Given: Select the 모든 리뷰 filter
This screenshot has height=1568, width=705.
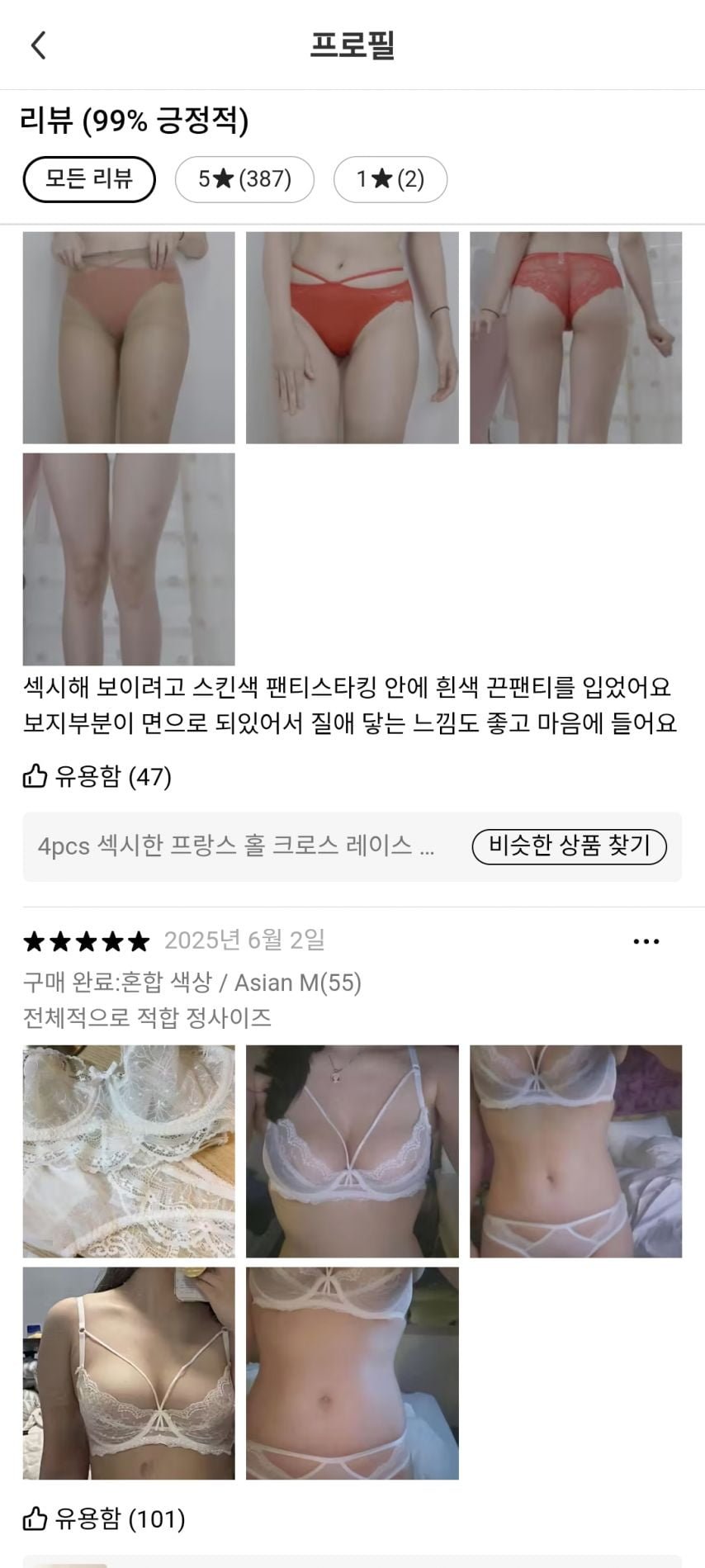Looking at the screenshot, I should [x=88, y=178].
